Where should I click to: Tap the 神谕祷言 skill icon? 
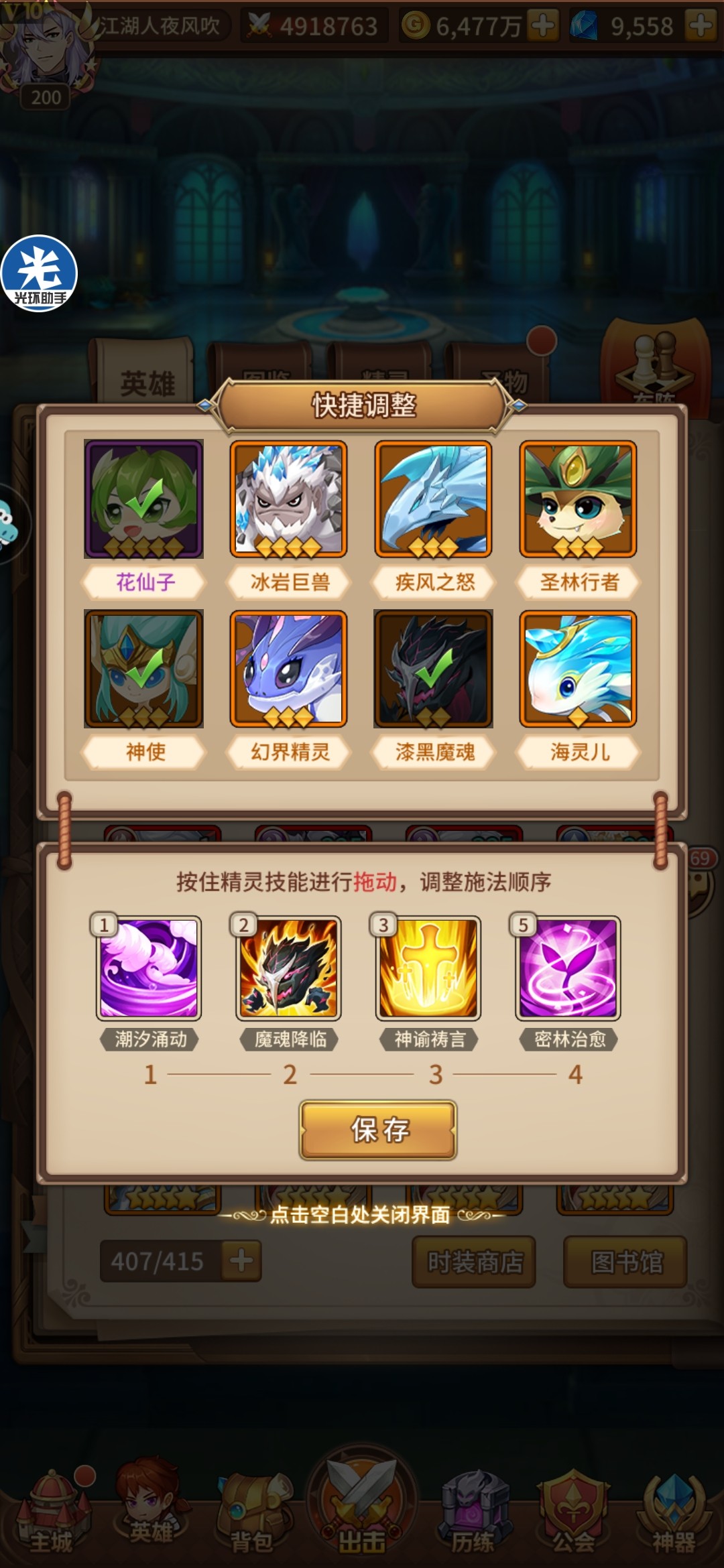coord(428,968)
